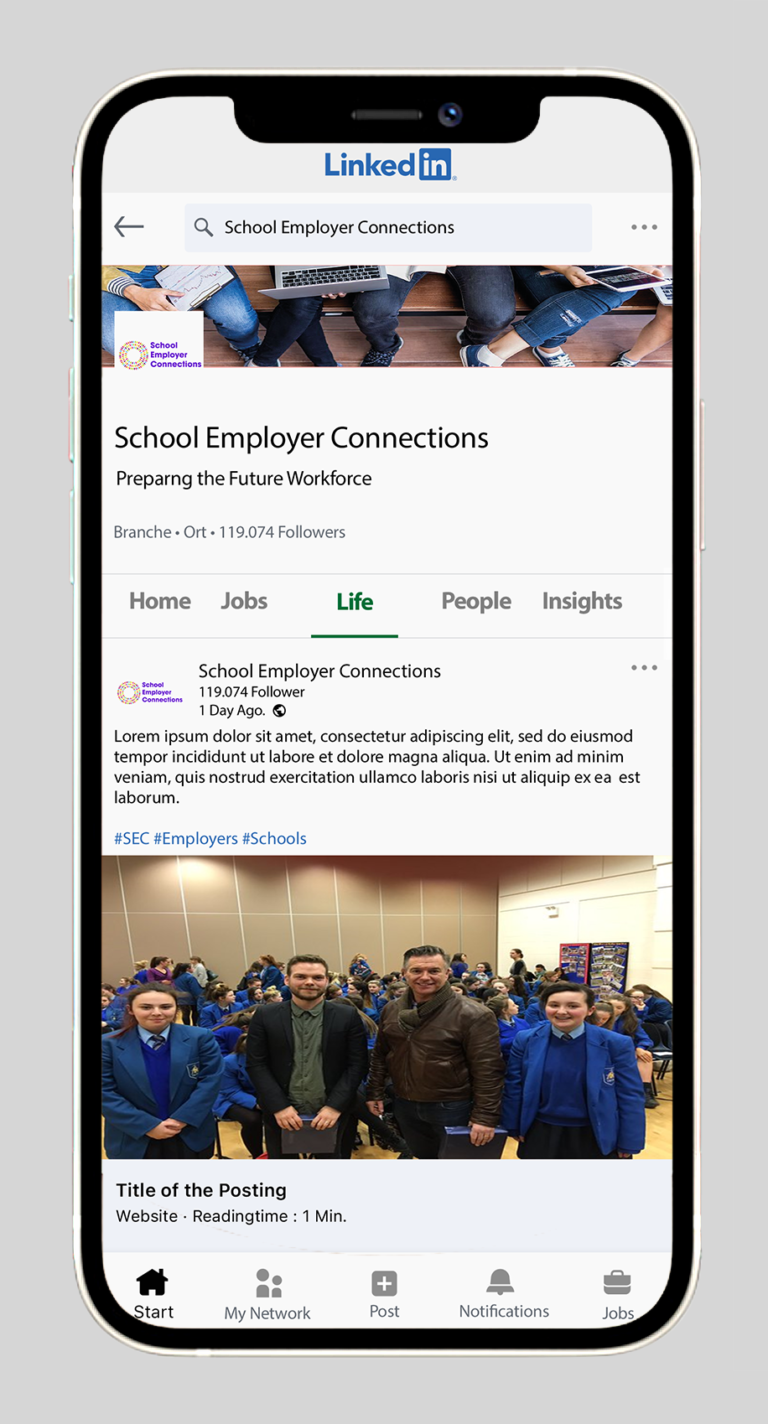Screen dimensions: 768x1424
Task: Tap the #Schools hashtag
Action: [274, 838]
